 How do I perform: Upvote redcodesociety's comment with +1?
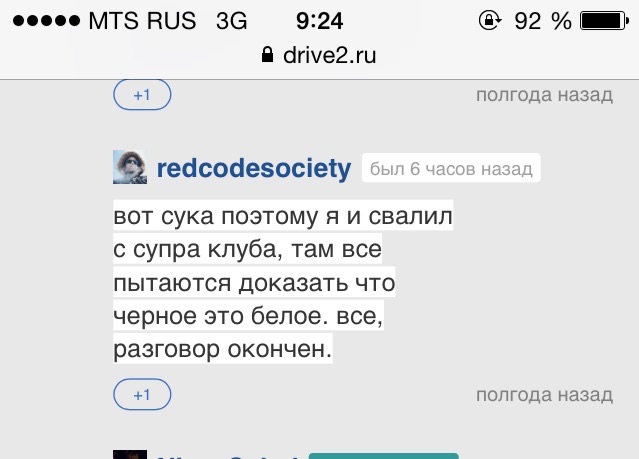click(142, 394)
